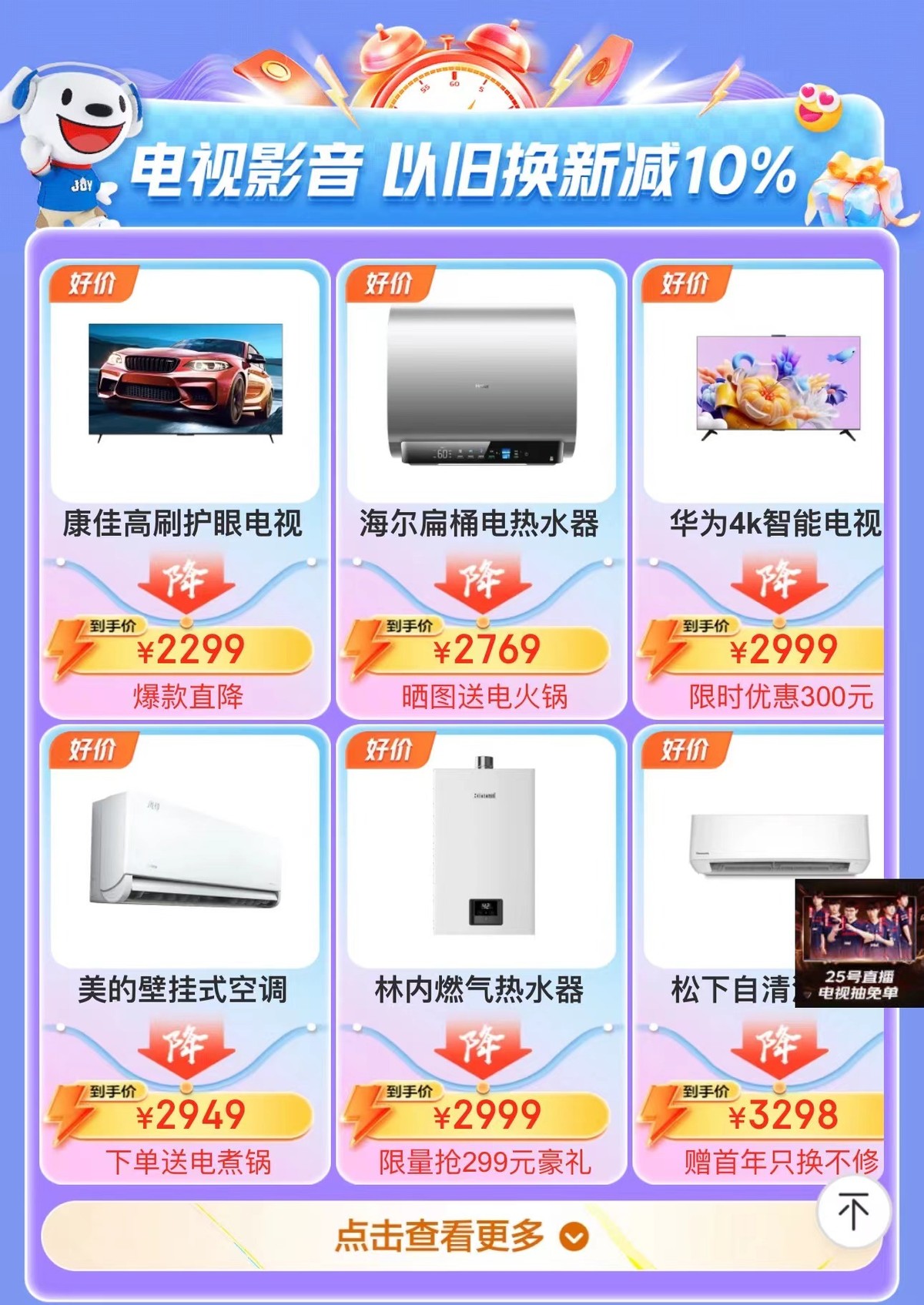Viewport: 924px width, 1305px height.
Task: Jump back to top with the arrow button
Action: [x=853, y=1211]
